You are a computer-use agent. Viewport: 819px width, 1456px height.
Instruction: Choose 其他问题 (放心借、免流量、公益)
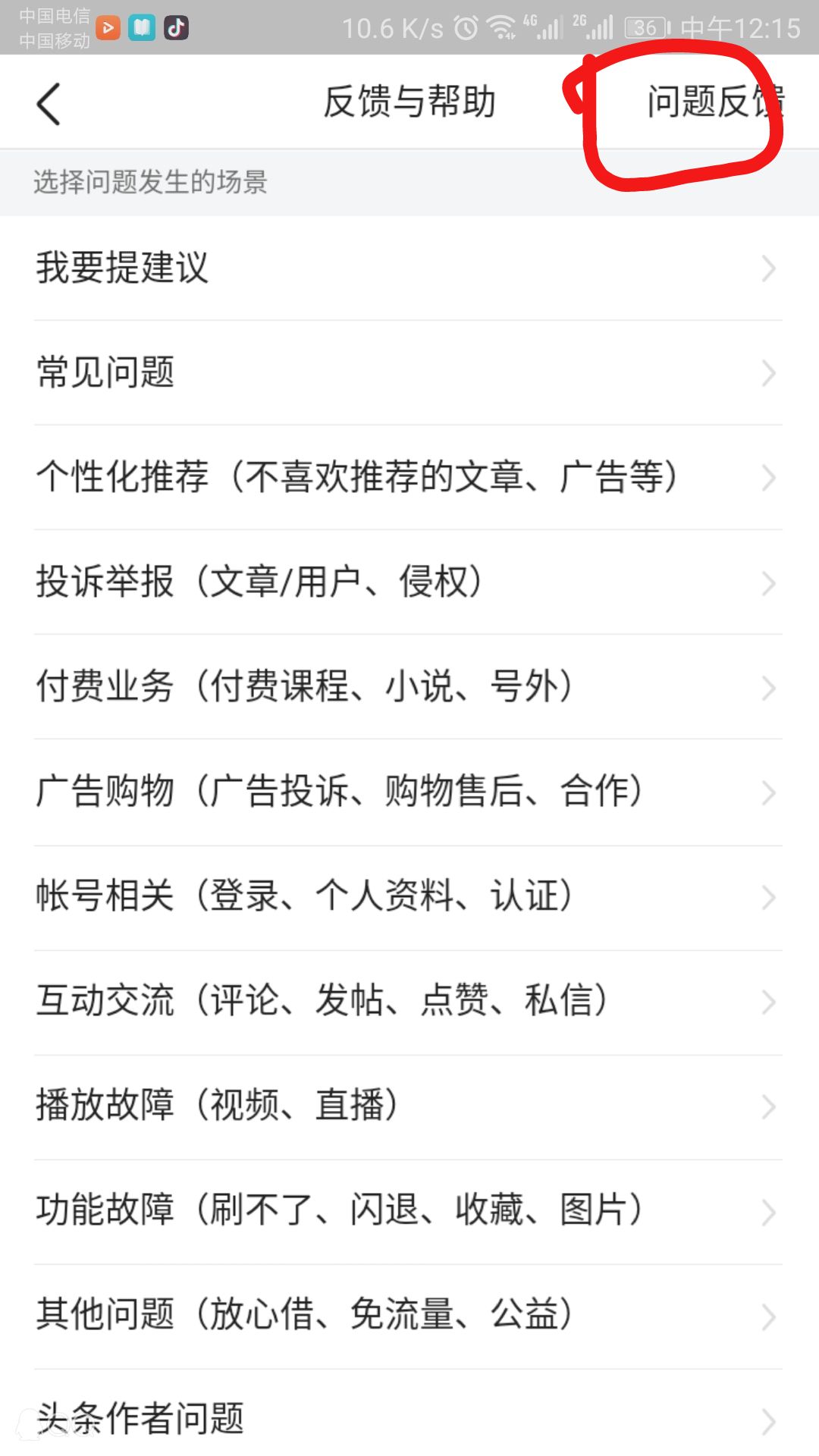pos(408,1314)
